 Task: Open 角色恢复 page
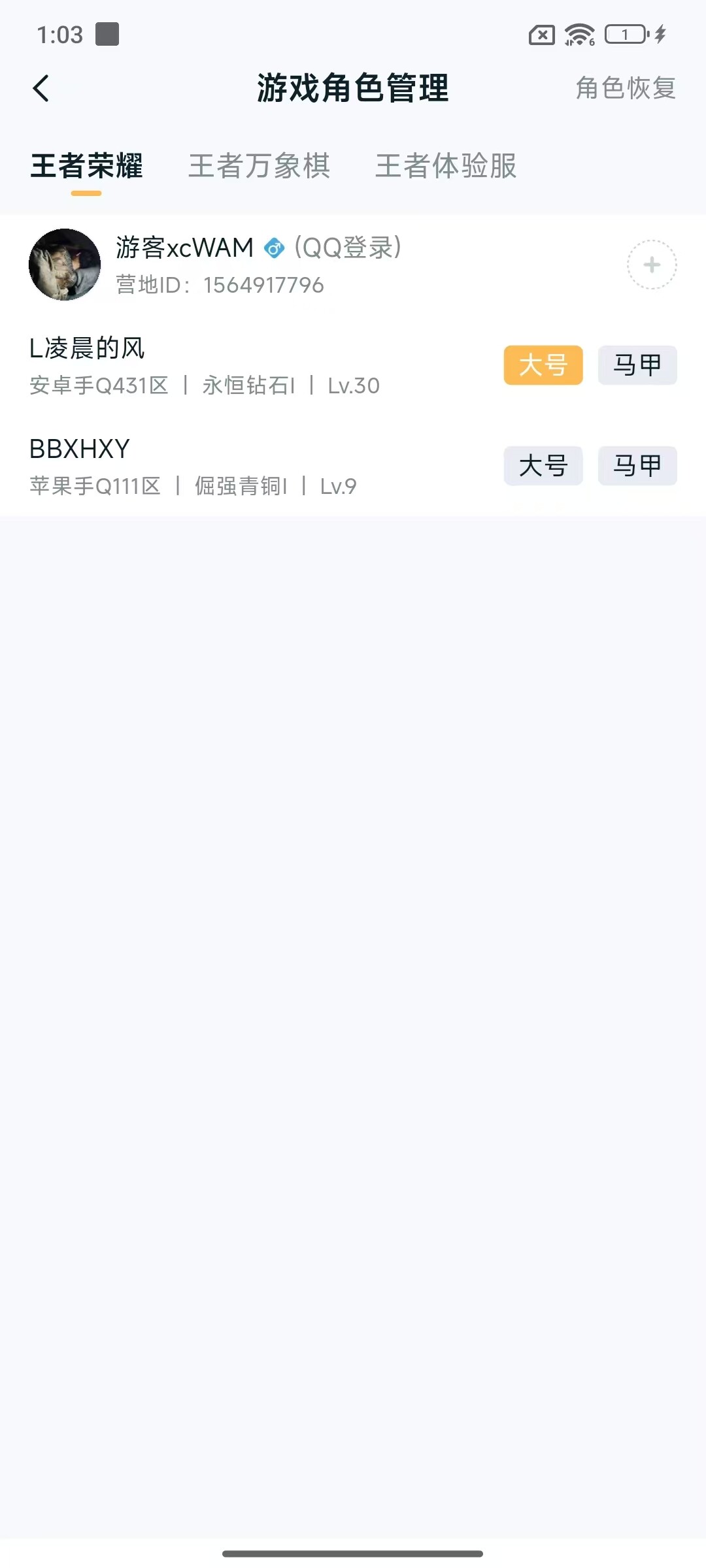626,88
